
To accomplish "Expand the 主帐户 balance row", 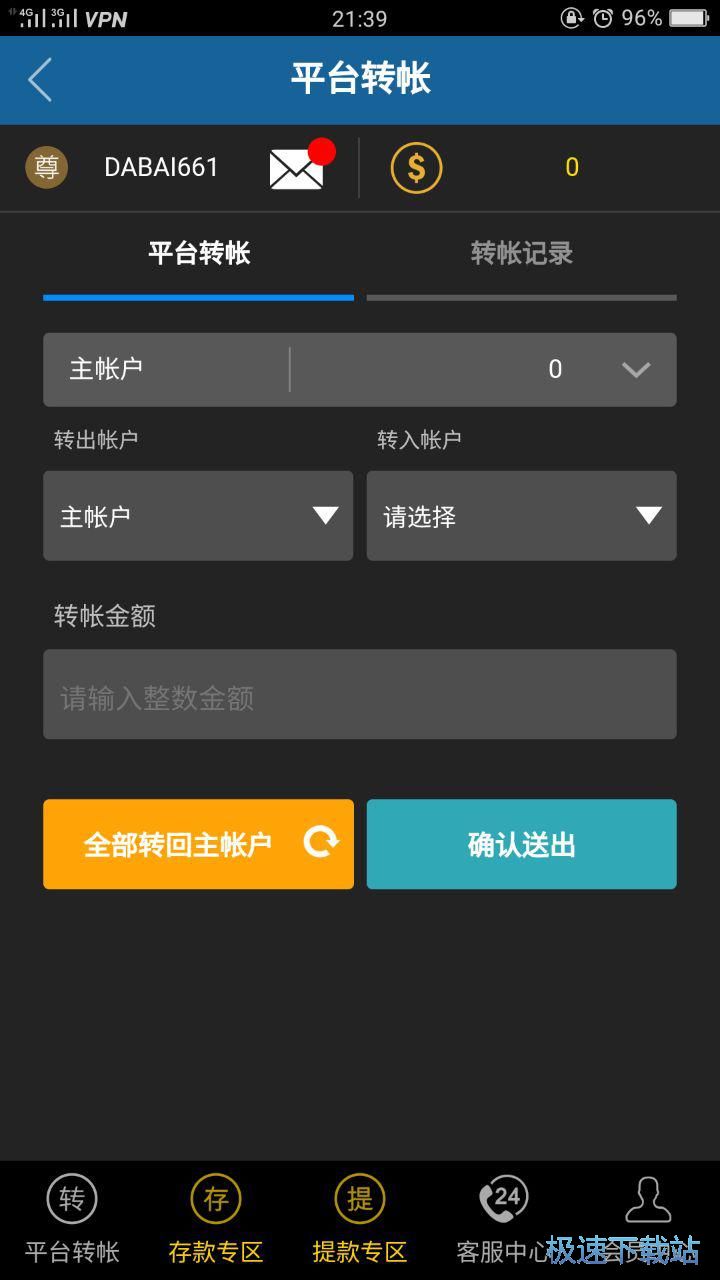I will 360,369.
